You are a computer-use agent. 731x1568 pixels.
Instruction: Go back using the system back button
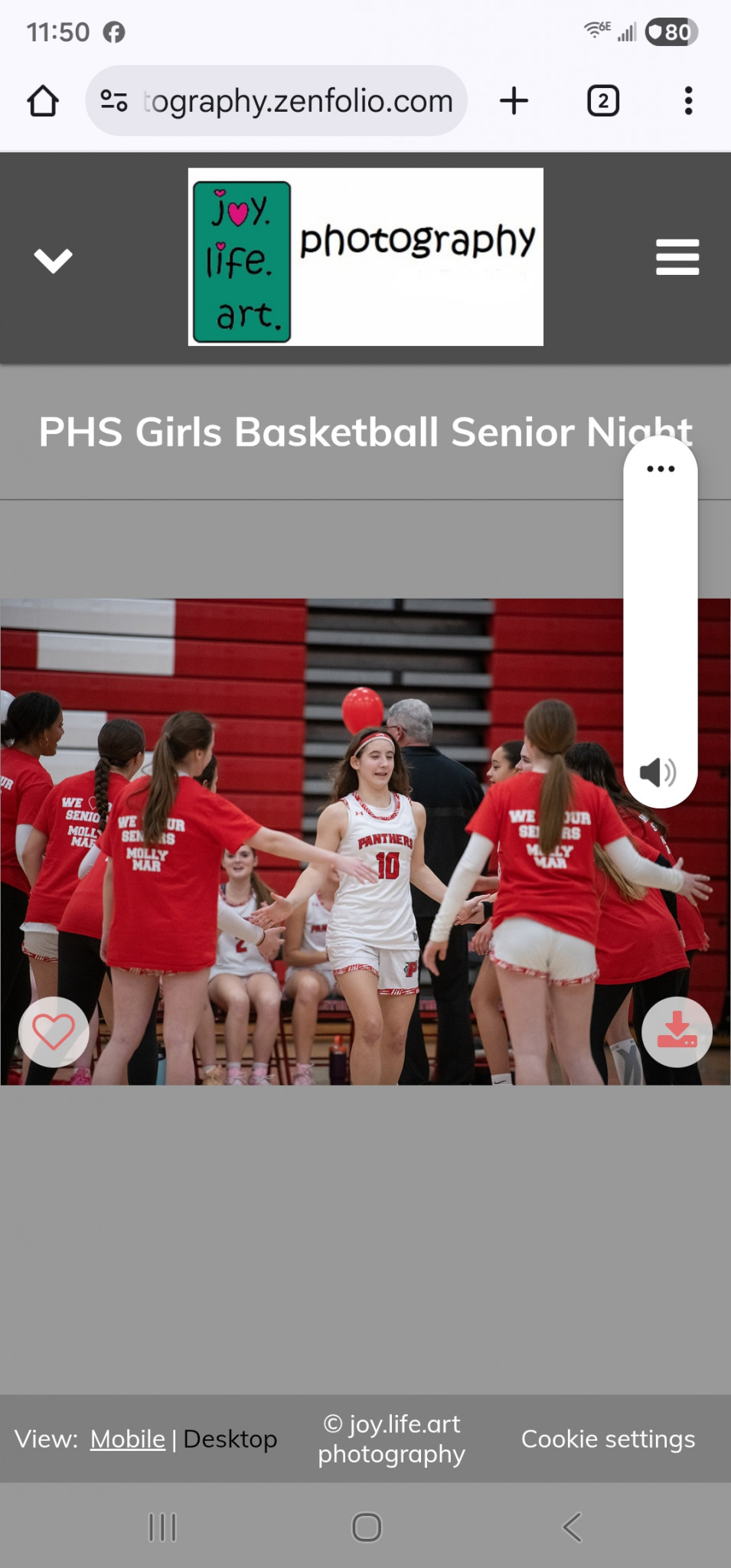[x=572, y=1527]
